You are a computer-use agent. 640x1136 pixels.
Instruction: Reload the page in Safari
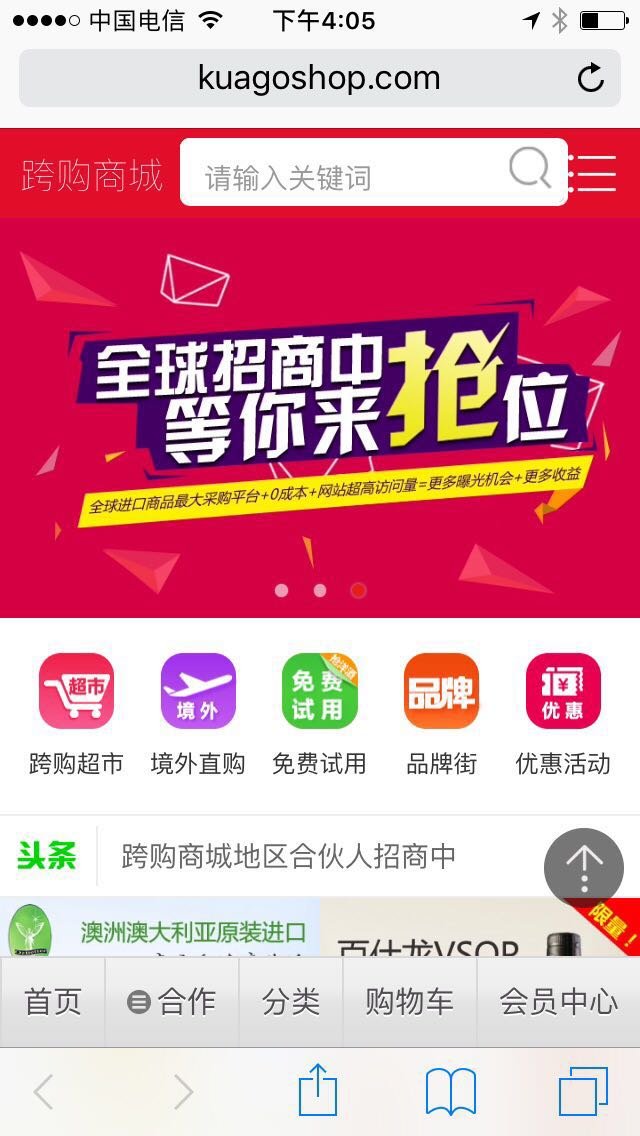pos(590,78)
